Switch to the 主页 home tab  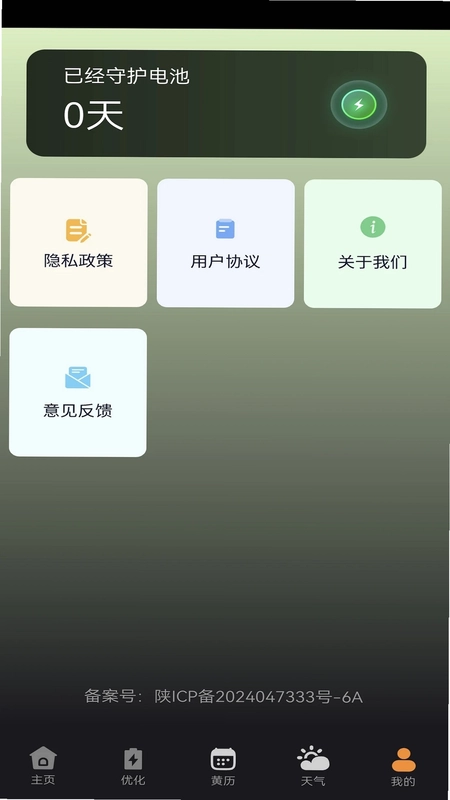(x=43, y=765)
